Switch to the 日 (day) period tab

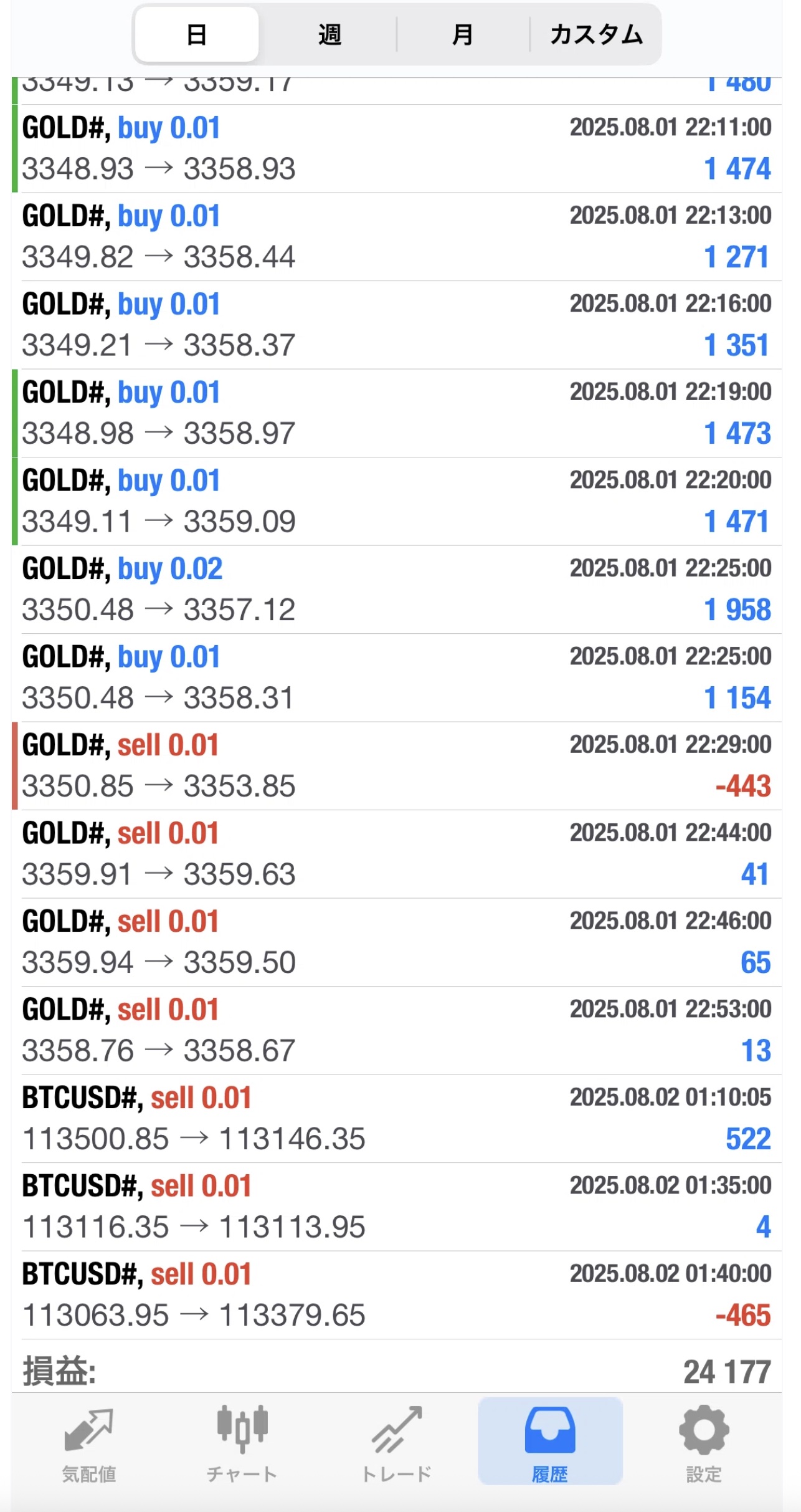pos(197,34)
